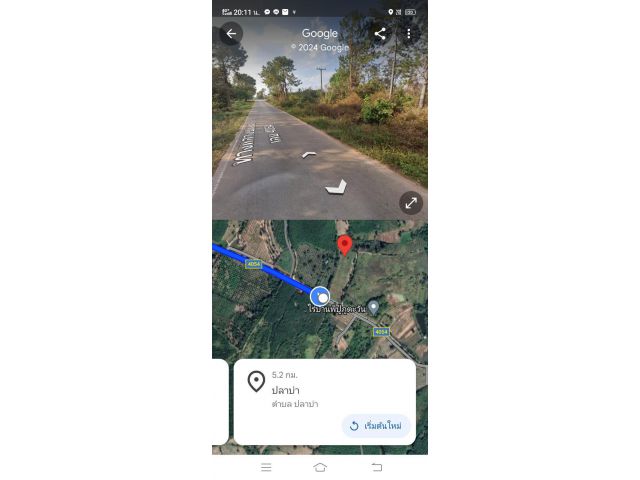Open the ปลาบ่า destination card

300,390
